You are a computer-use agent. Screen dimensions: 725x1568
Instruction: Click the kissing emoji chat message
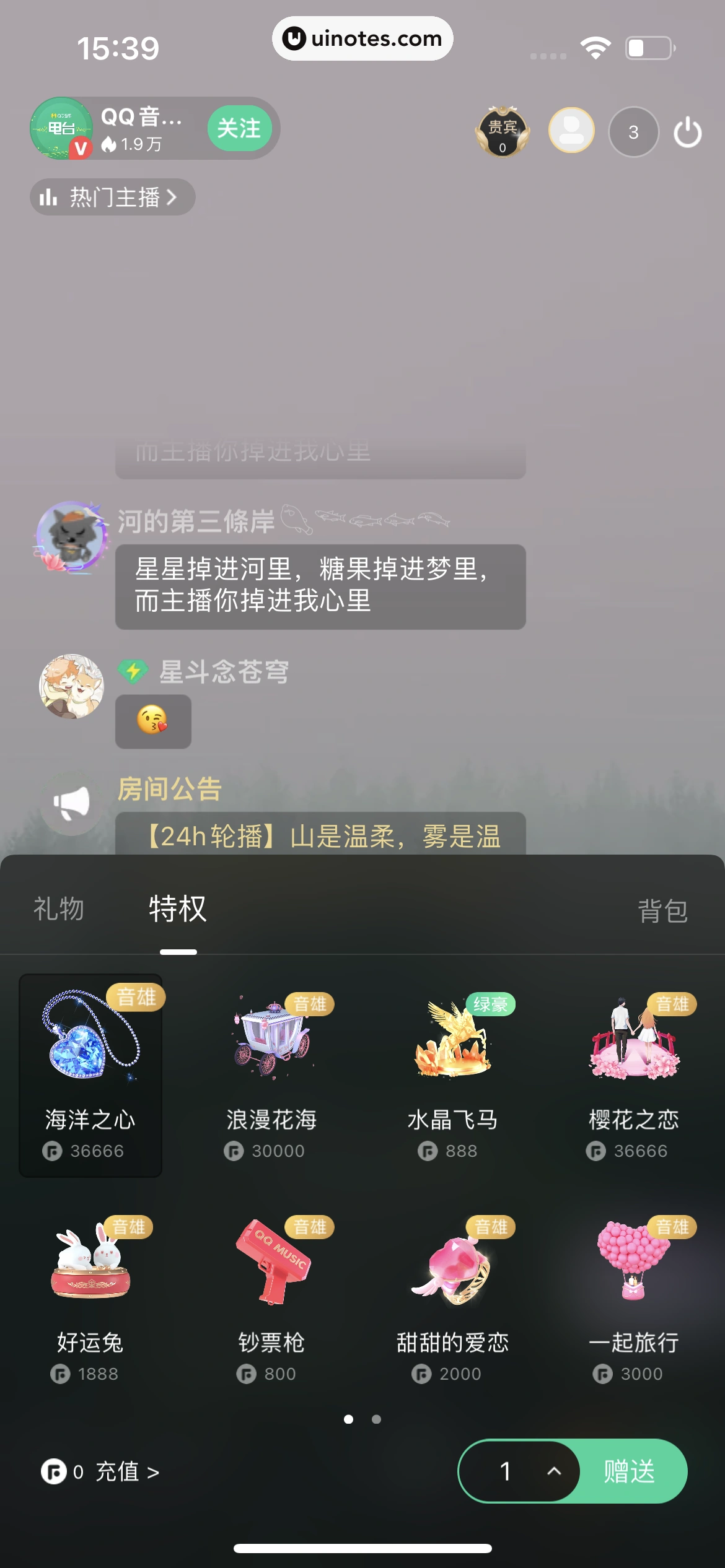pos(153,722)
